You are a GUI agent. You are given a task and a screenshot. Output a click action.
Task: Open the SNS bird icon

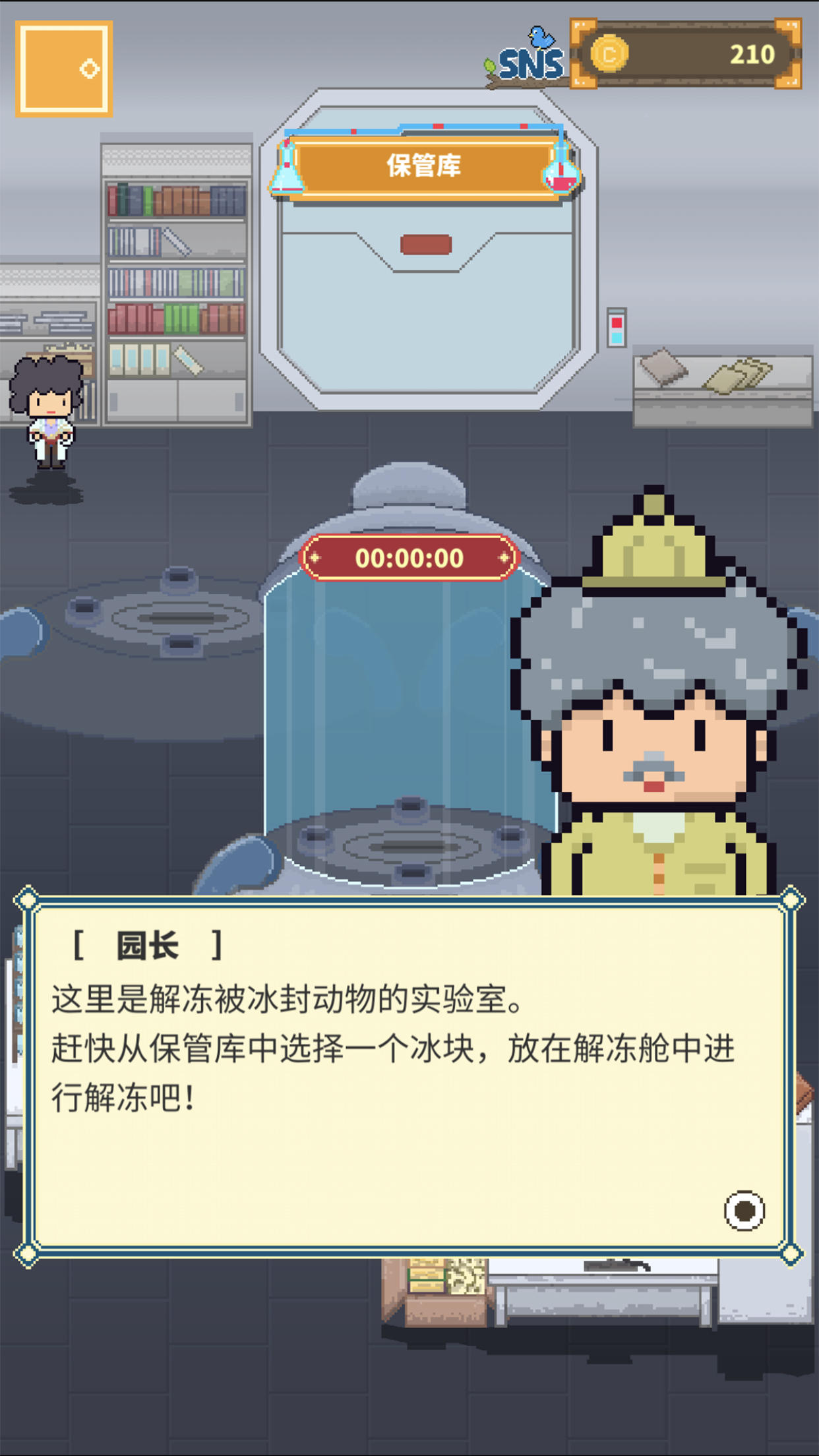click(x=530, y=59)
